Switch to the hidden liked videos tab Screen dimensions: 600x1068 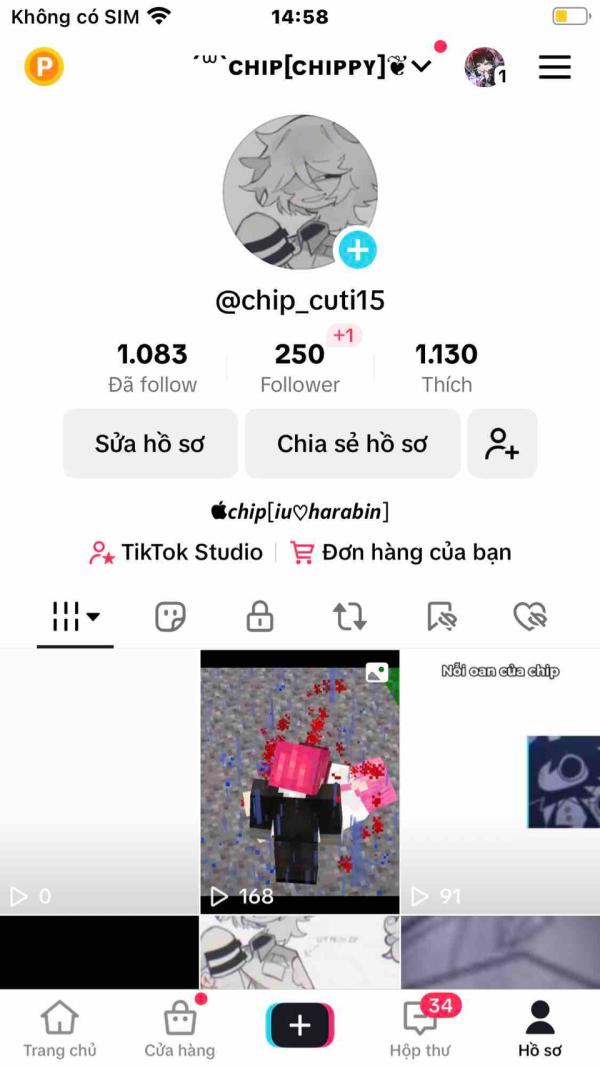click(530, 616)
